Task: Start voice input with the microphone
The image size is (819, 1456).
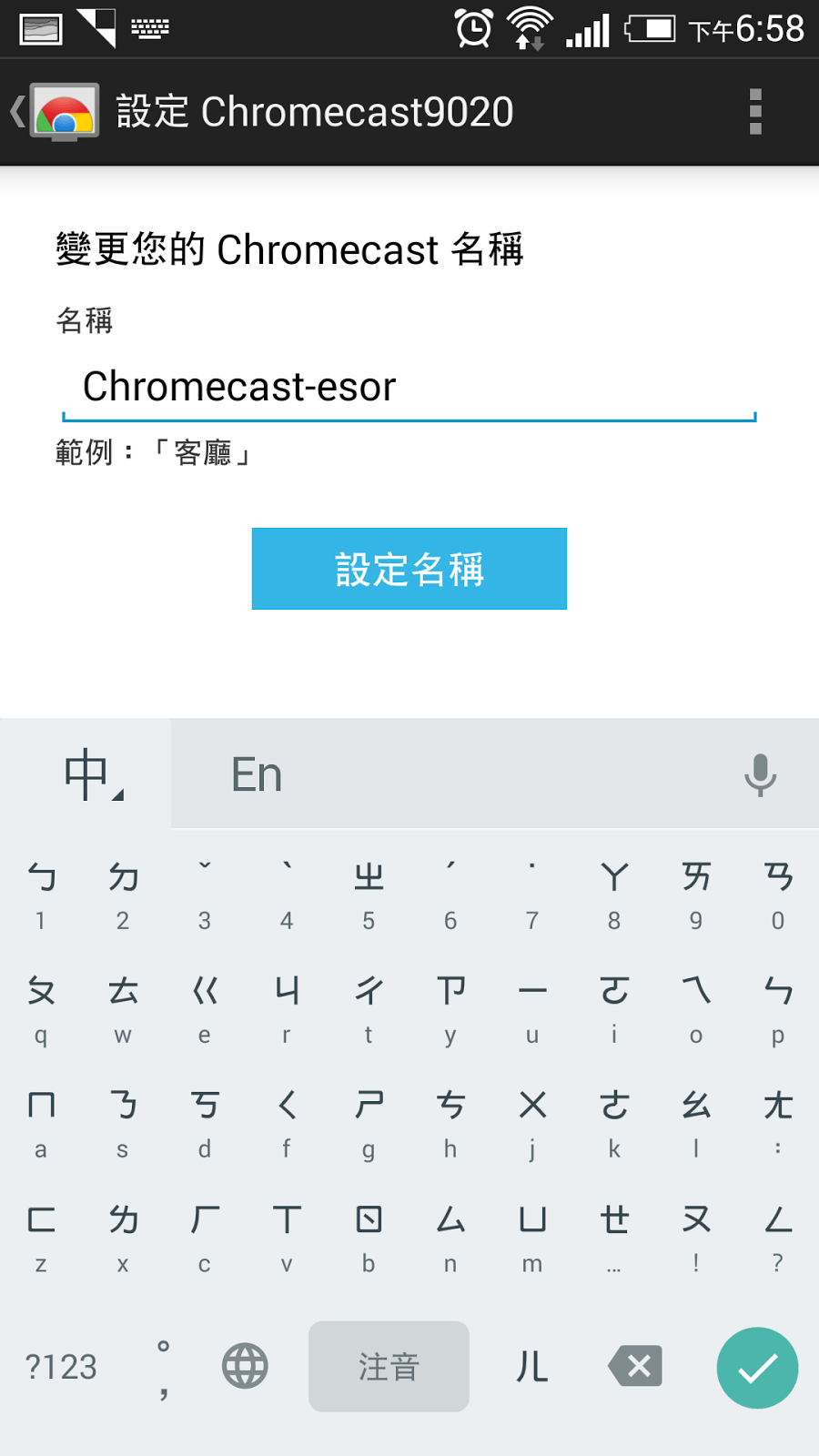Action: coord(760,774)
